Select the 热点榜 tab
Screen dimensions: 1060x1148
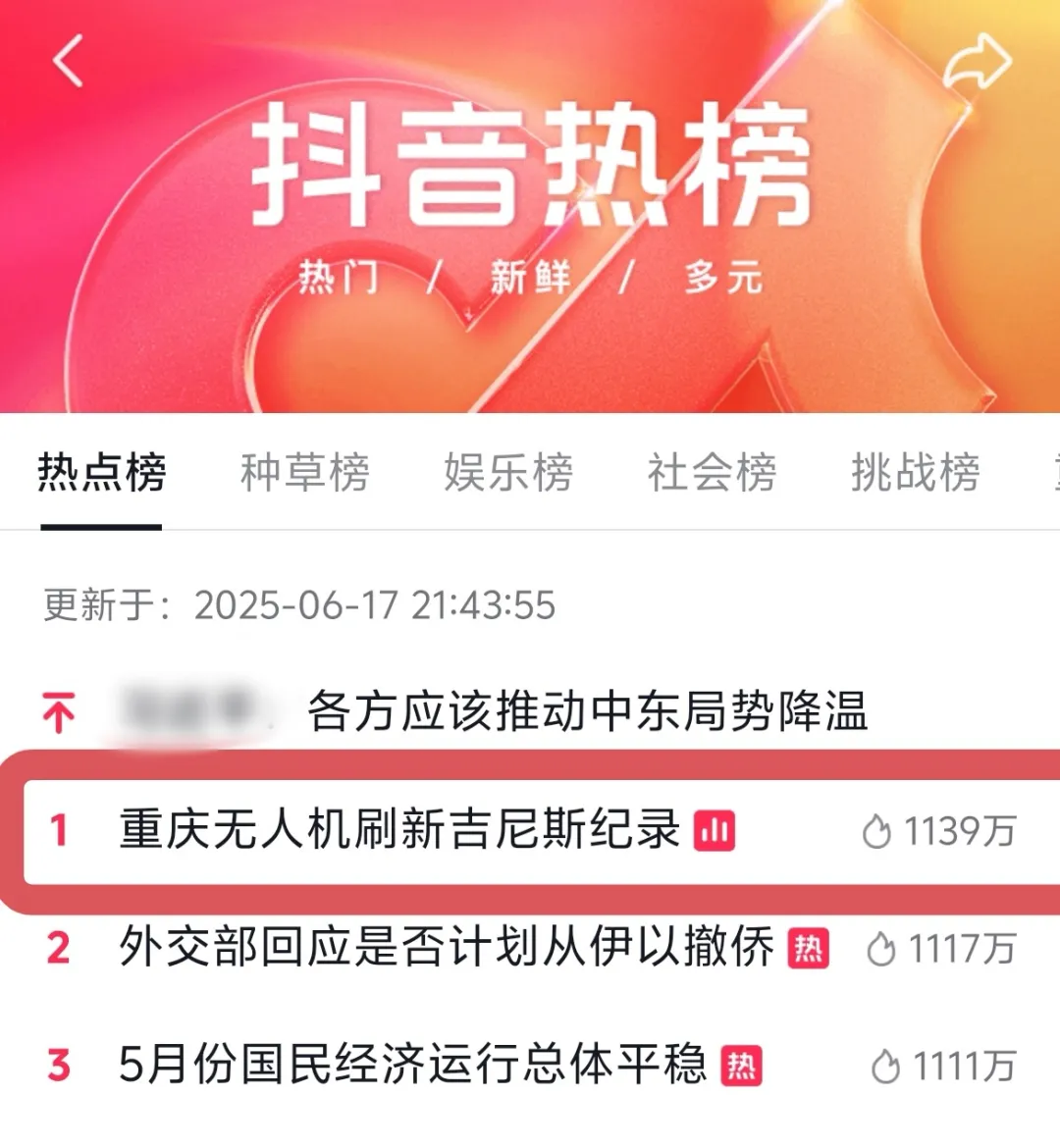pos(102,473)
